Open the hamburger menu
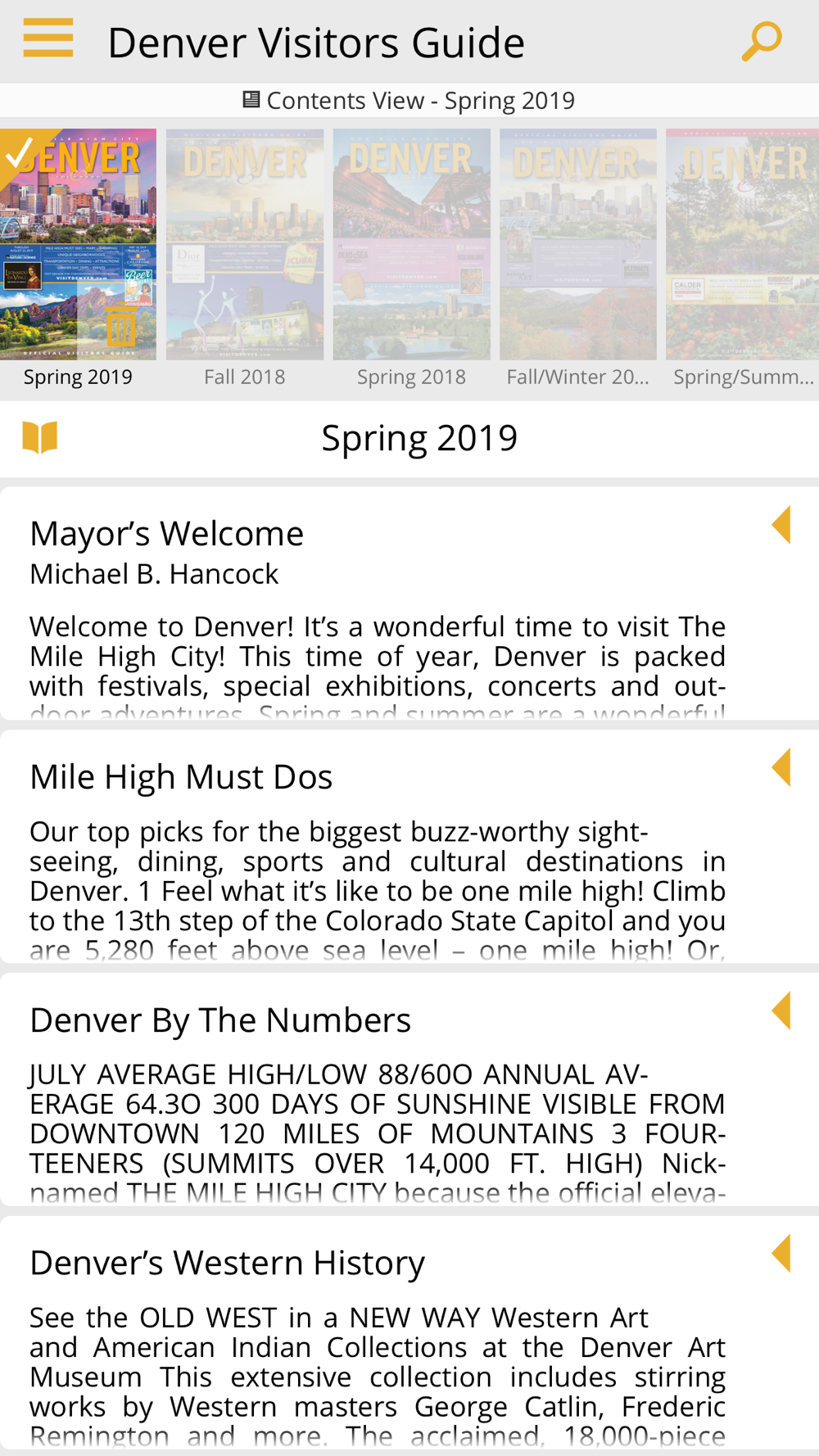819x1456 pixels. click(x=48, y=38)
